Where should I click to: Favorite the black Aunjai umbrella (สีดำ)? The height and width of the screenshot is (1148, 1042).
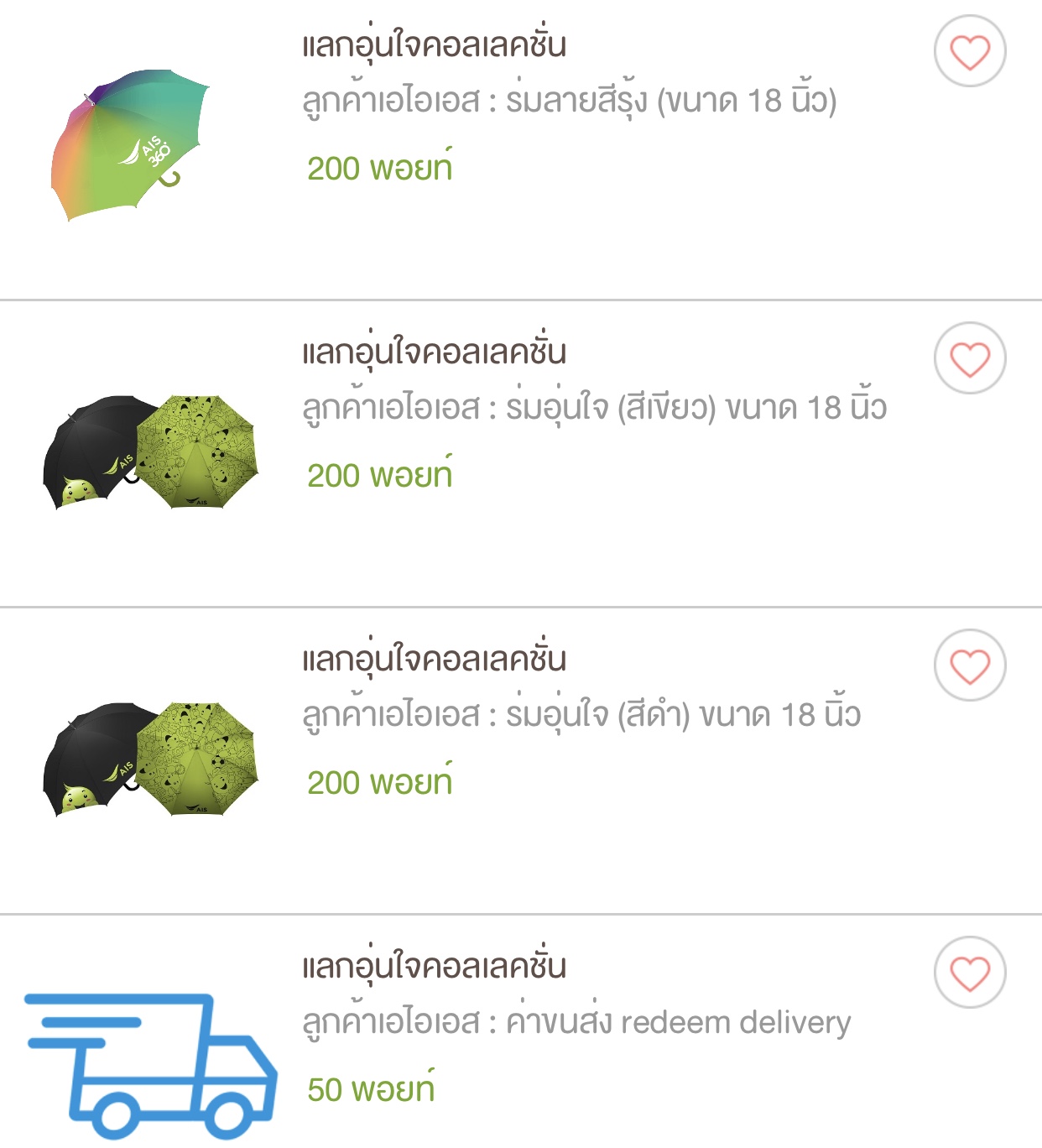click(x=970, y=665)
